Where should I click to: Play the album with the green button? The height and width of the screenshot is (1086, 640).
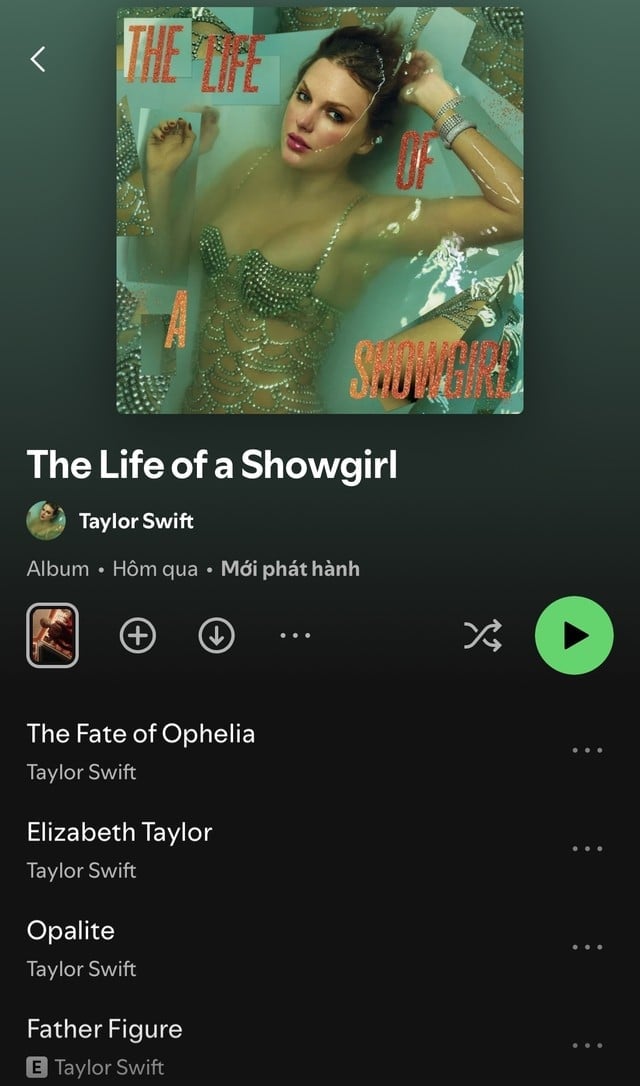[x=574, y=635]
